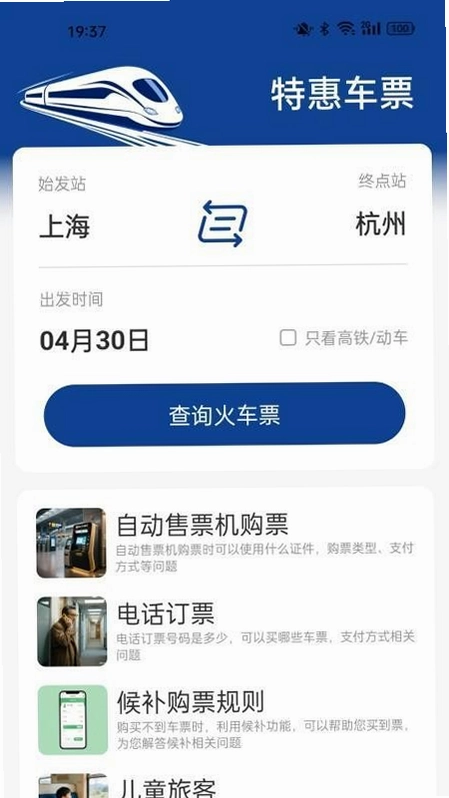Check the 只看高铁/动车 box
This screenshot has height=798, width=449.
pyautogui.click(x=288, y=338)
